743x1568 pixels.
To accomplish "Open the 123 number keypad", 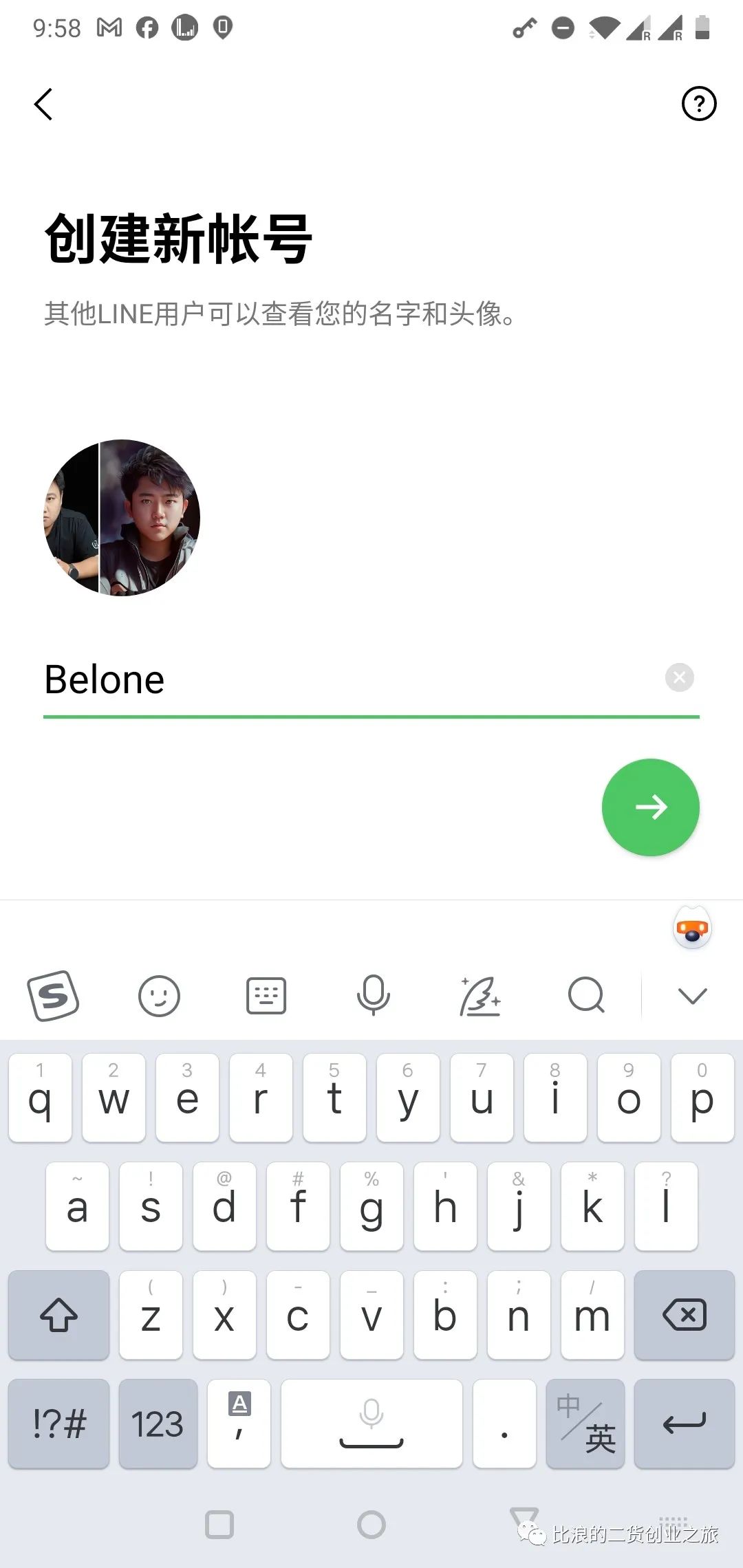I will point(158,1424).
